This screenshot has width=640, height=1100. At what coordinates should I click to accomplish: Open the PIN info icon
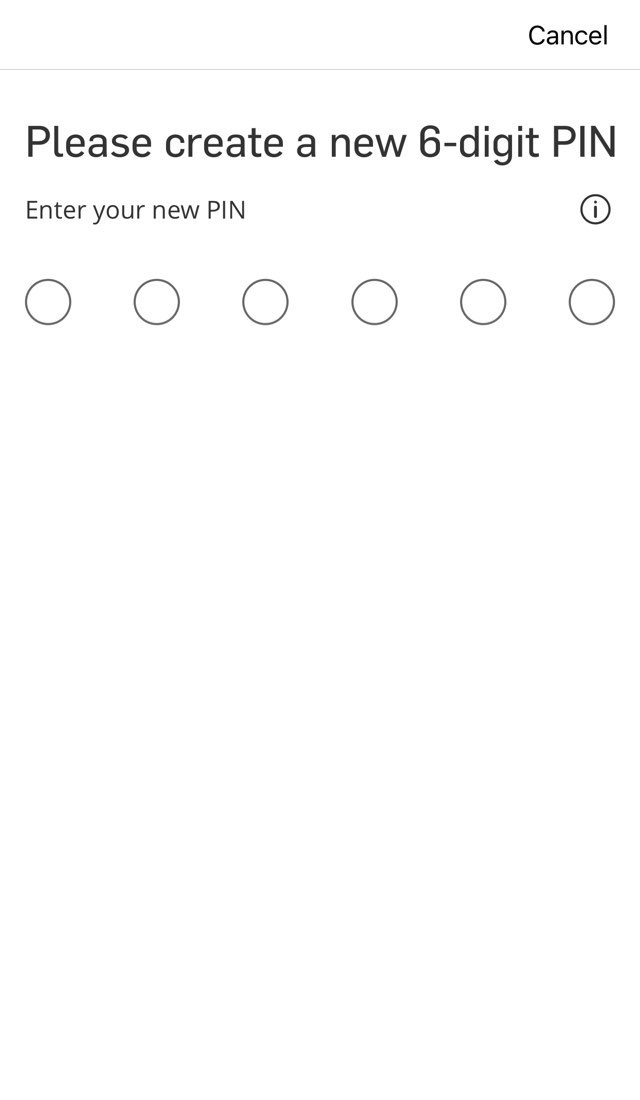pos(595,210)
